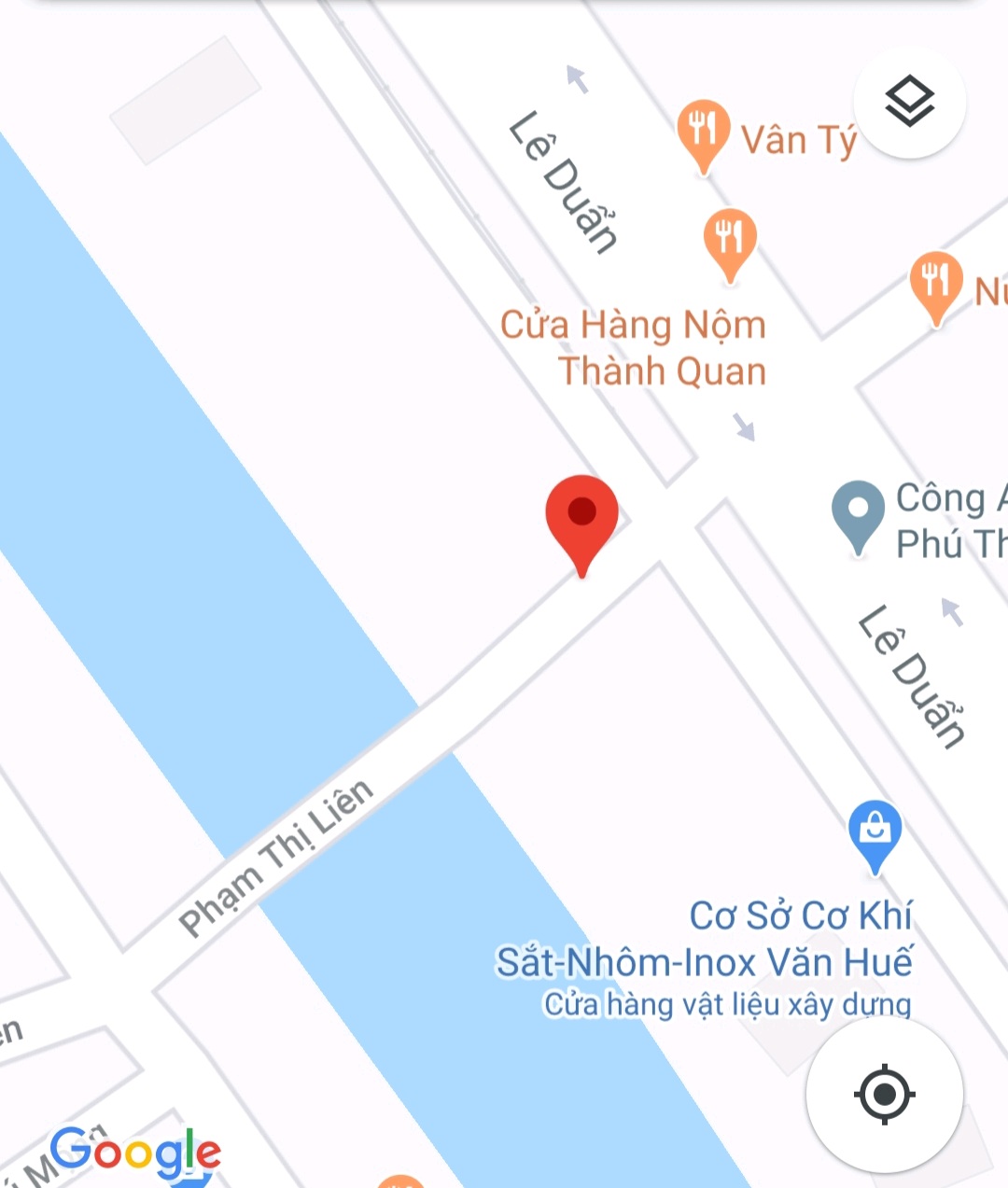This screenshot has width=1008, height=1188.
Task: Select the Công An Phú Thuận marker
Action: pos(857,511)
